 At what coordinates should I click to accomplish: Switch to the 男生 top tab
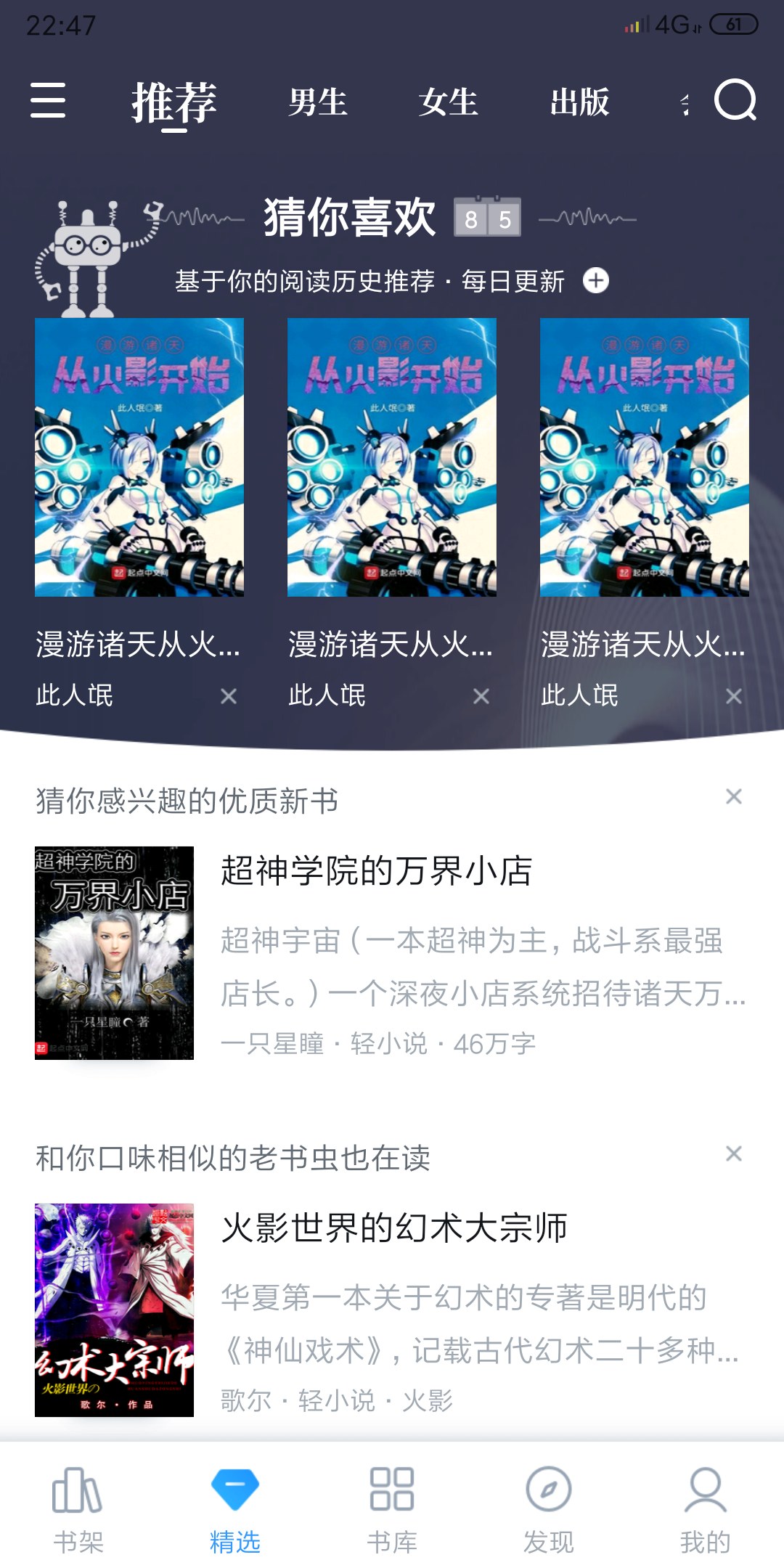point(317,102)
